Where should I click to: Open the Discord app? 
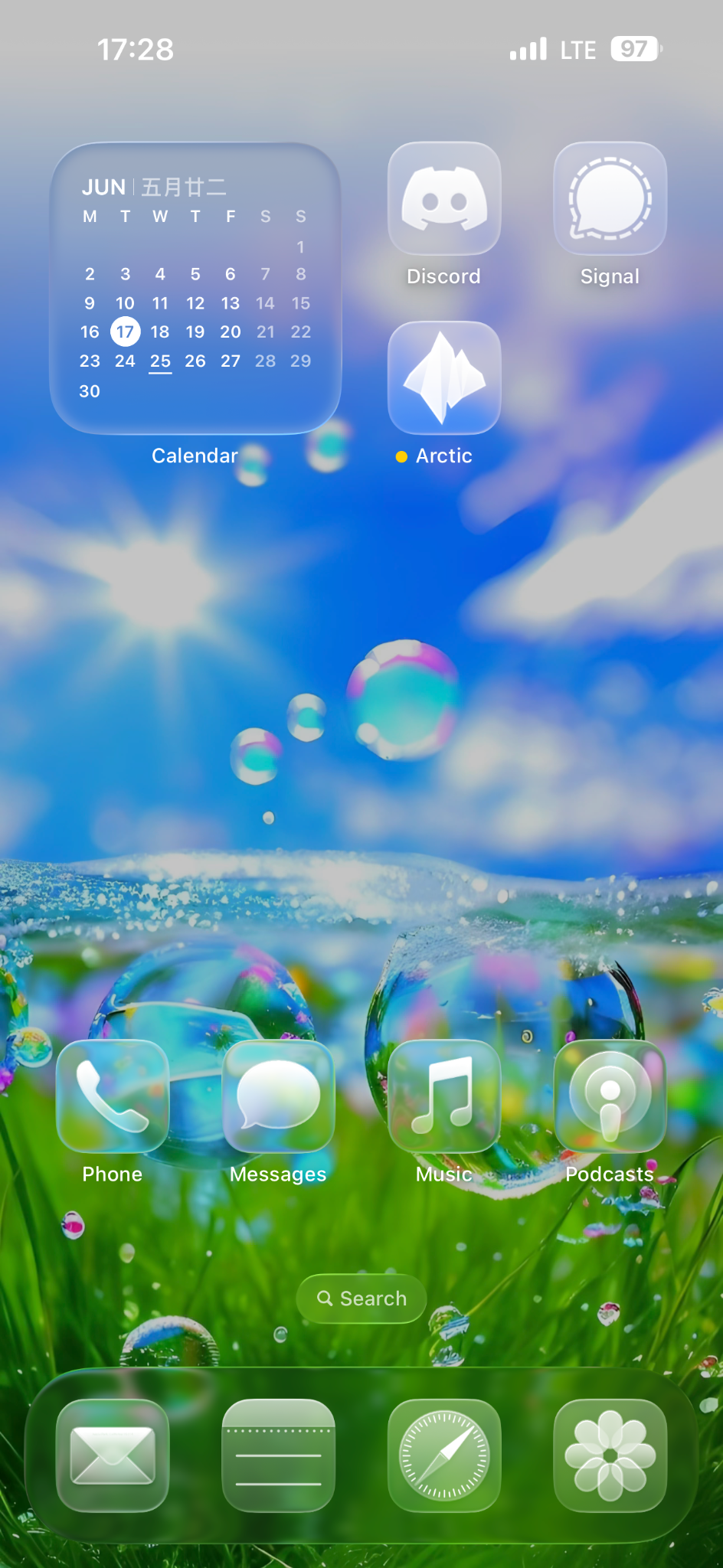444,199
